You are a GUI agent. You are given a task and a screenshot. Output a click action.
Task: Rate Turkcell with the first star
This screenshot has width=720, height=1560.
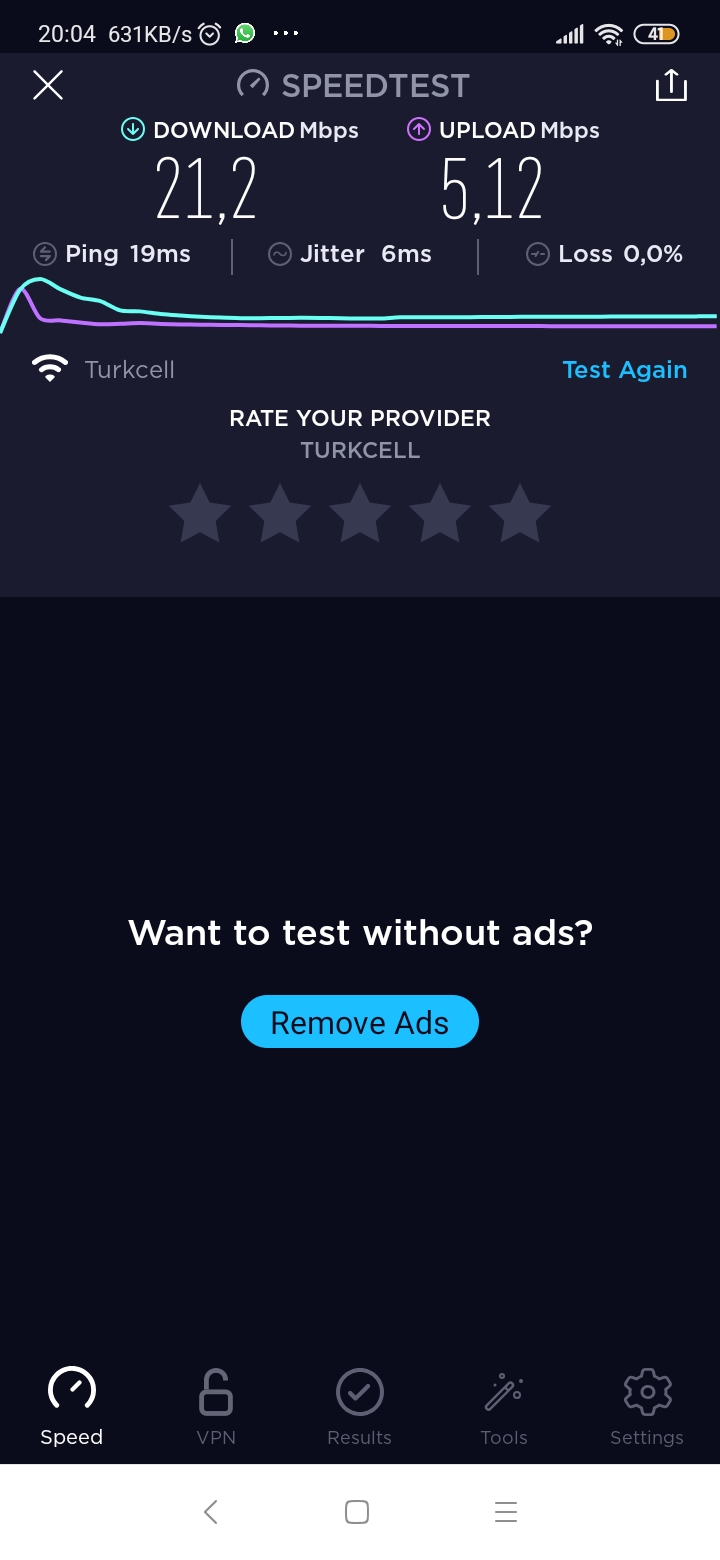tap(200, 513)
